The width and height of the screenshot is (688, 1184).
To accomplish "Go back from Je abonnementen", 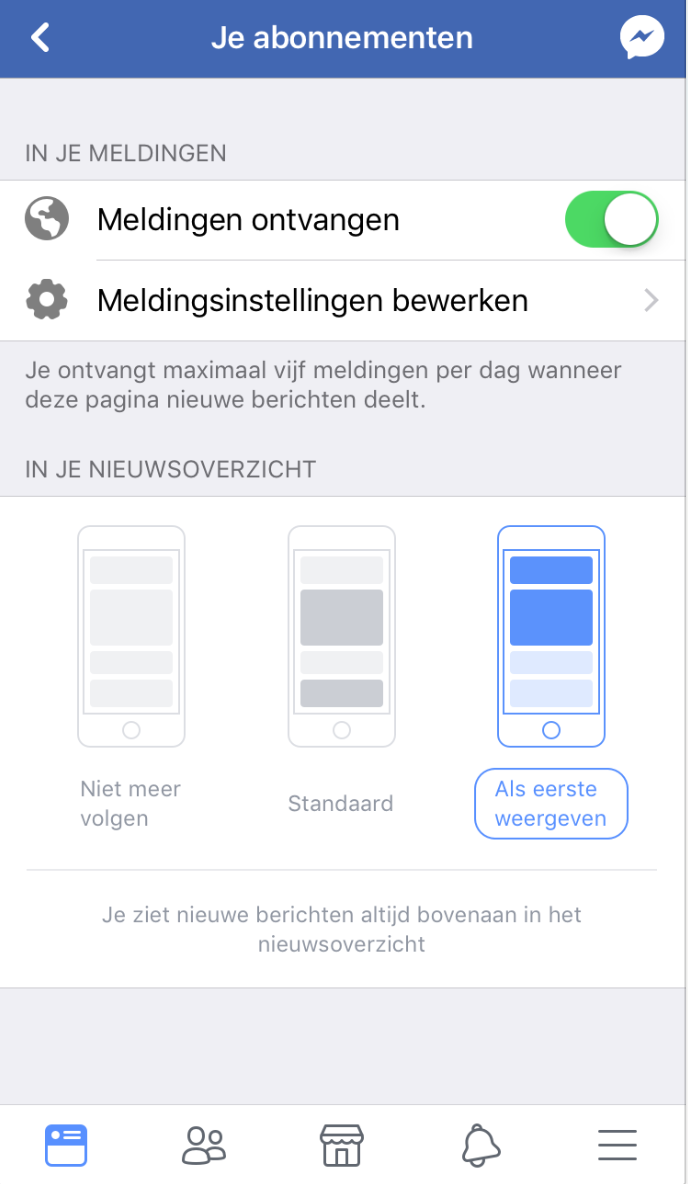I will [x=40, y=38].
